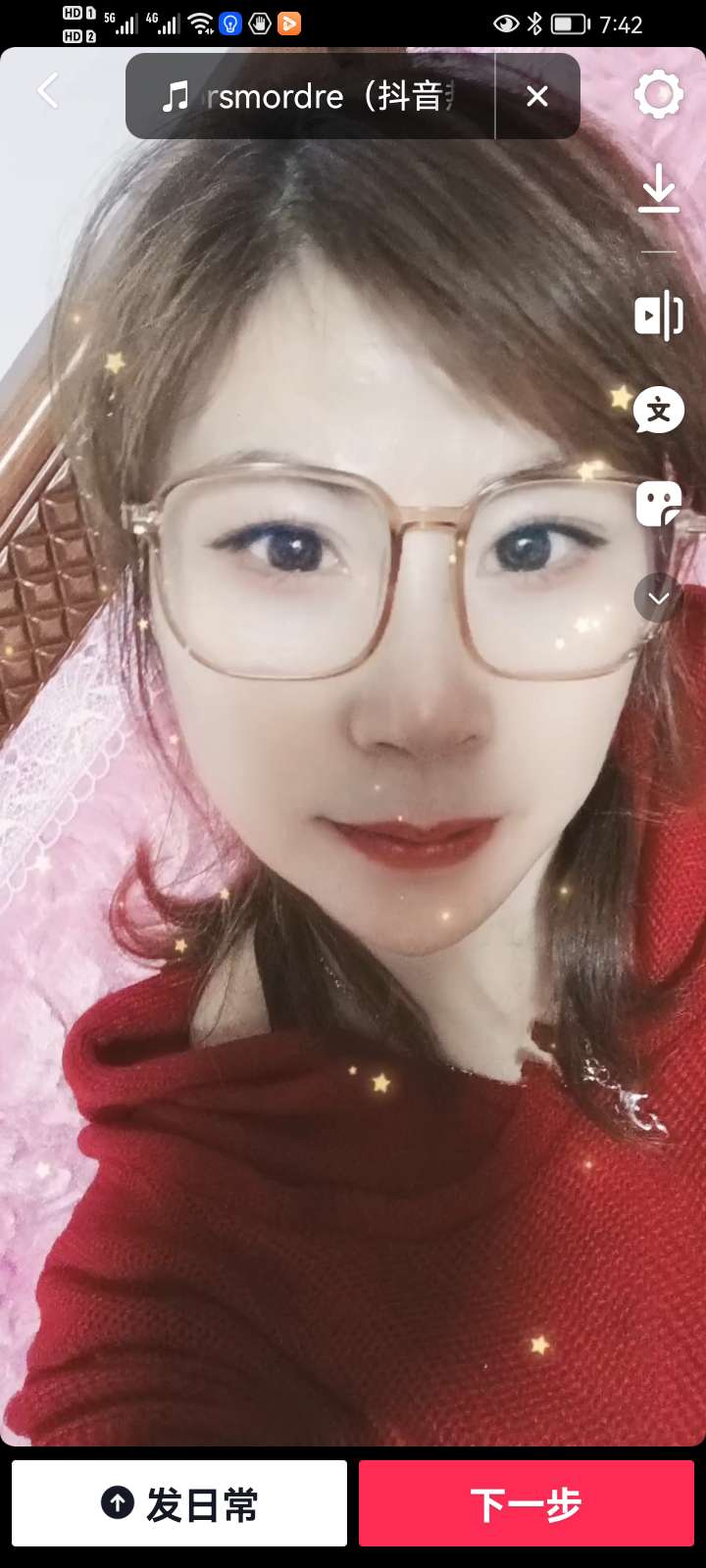The image size is (706, 1568).
Task: Add text to the video
Action: point(658,410)
